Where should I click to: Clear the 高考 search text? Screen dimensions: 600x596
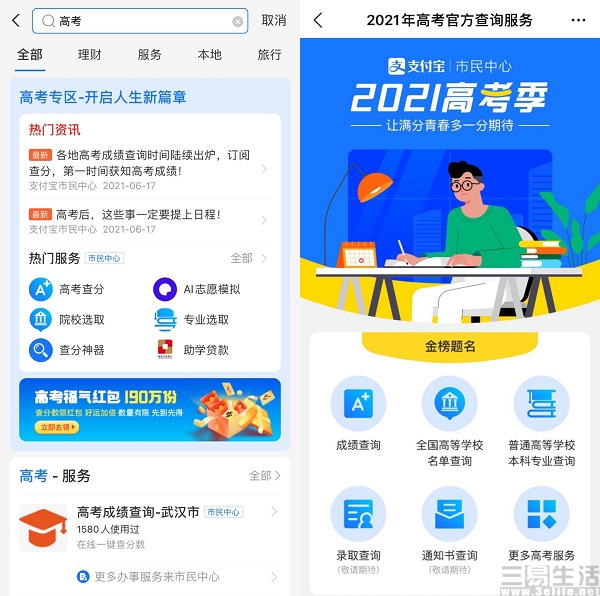point(237,21)
